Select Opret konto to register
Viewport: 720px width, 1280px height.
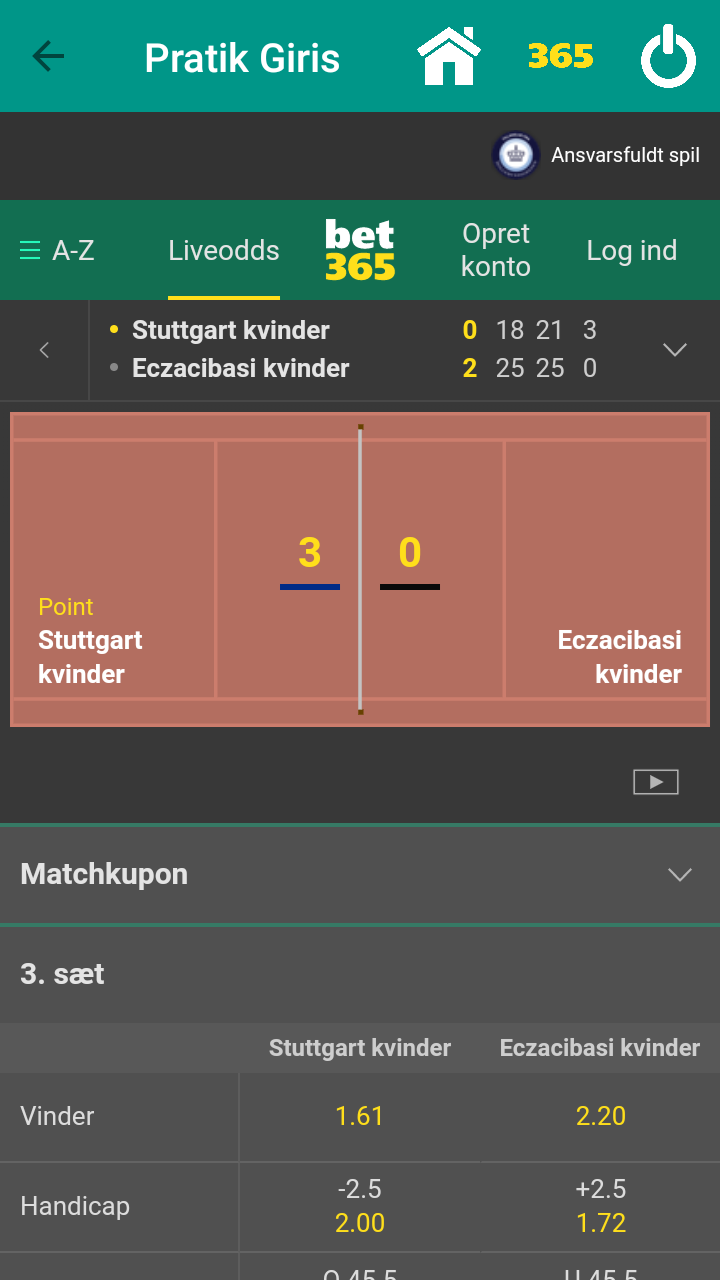[x=496, y=250]
